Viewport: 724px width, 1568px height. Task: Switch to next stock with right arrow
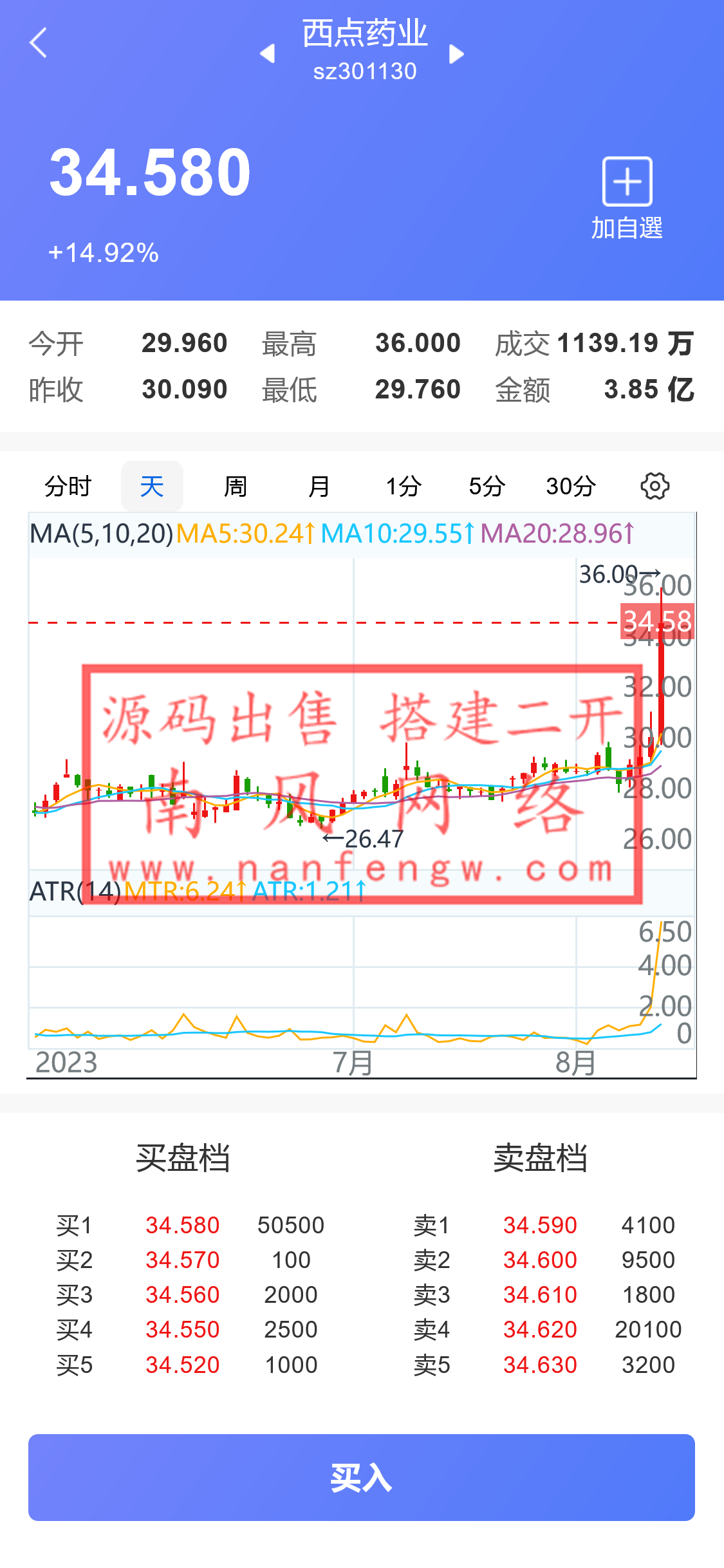click(x=458, y=54)
